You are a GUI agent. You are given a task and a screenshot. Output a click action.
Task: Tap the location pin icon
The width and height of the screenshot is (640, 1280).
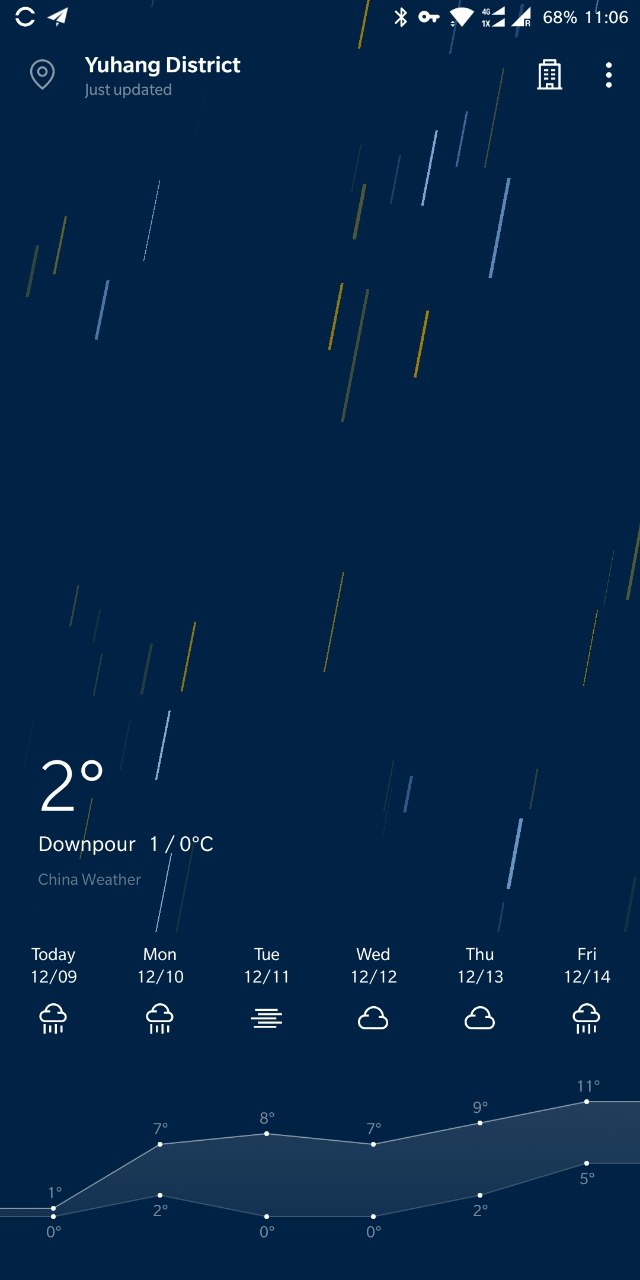[x=42, y=75]
